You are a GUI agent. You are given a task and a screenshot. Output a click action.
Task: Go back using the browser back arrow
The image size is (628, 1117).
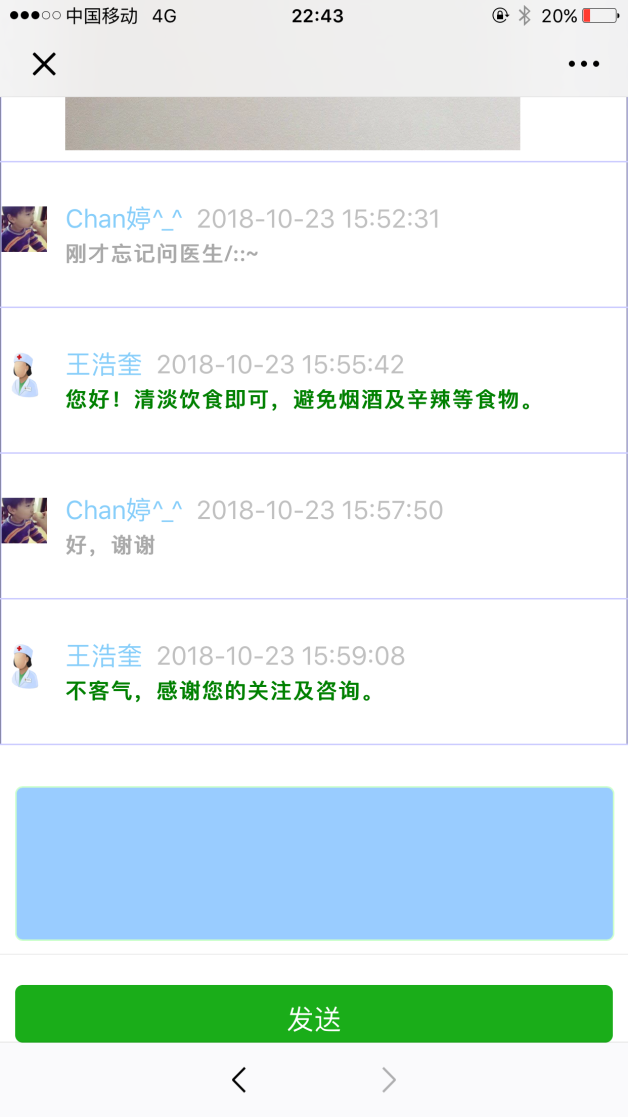click(x=238, y=1079)
